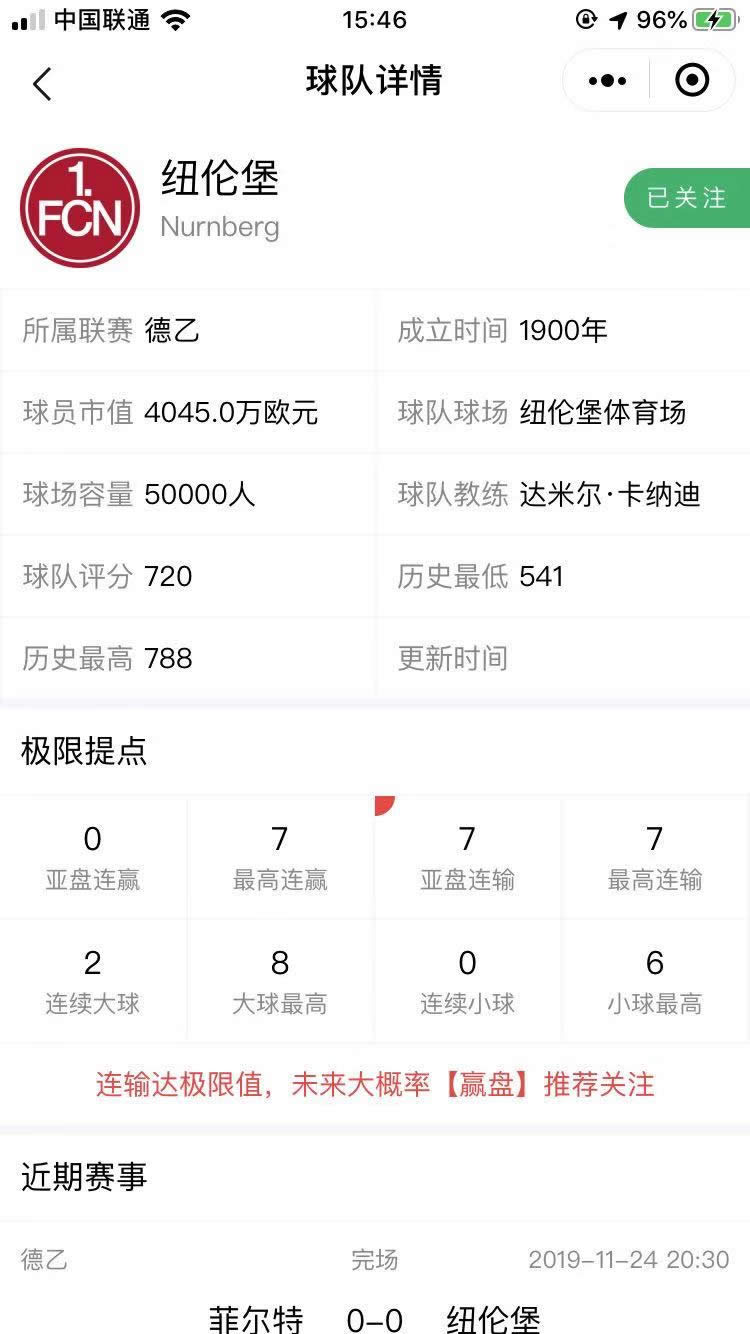Open the mini-program three-dot menu

coord(607,81)
